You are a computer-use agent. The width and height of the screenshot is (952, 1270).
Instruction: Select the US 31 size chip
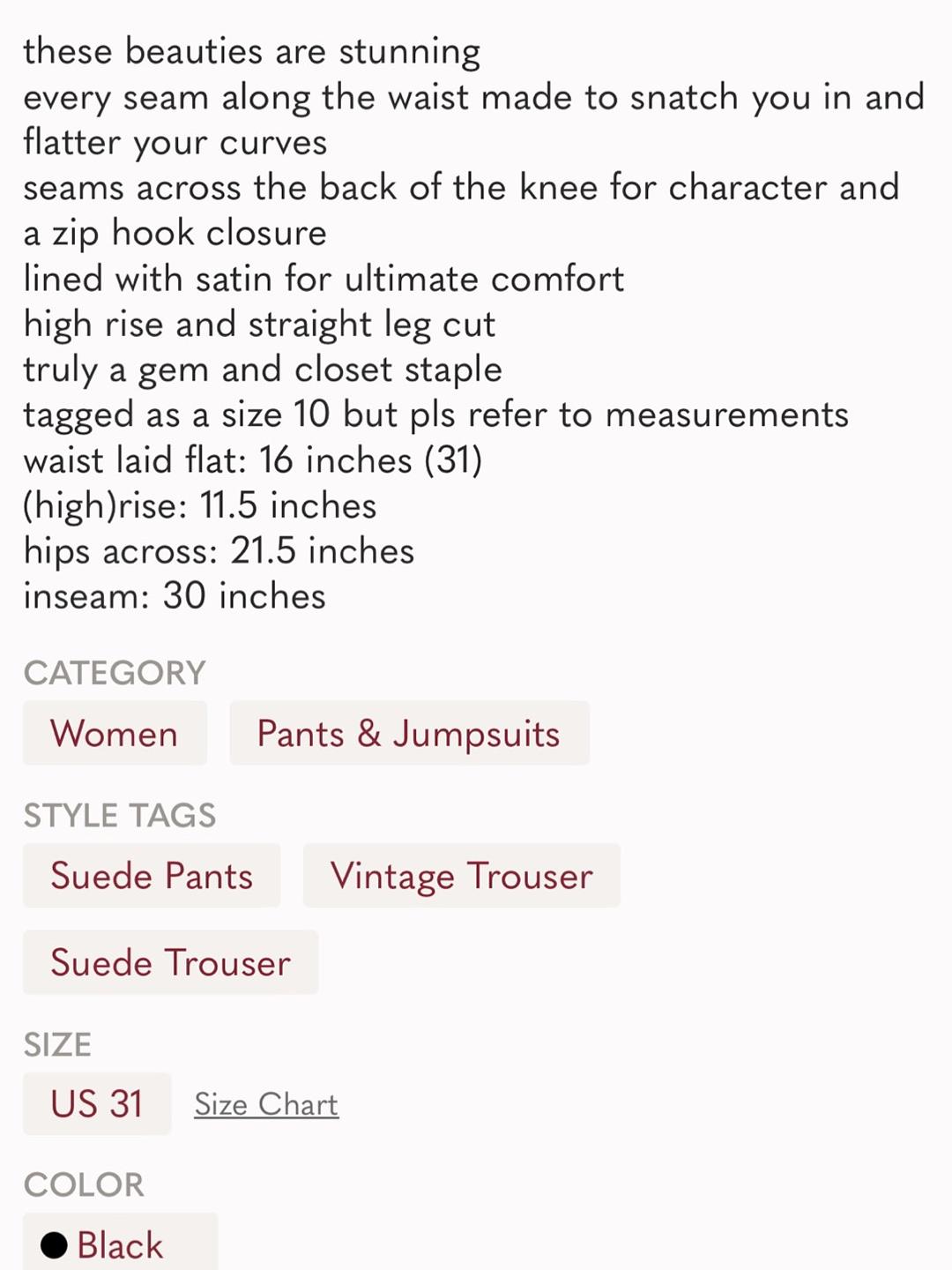(x=97, y=1103)
